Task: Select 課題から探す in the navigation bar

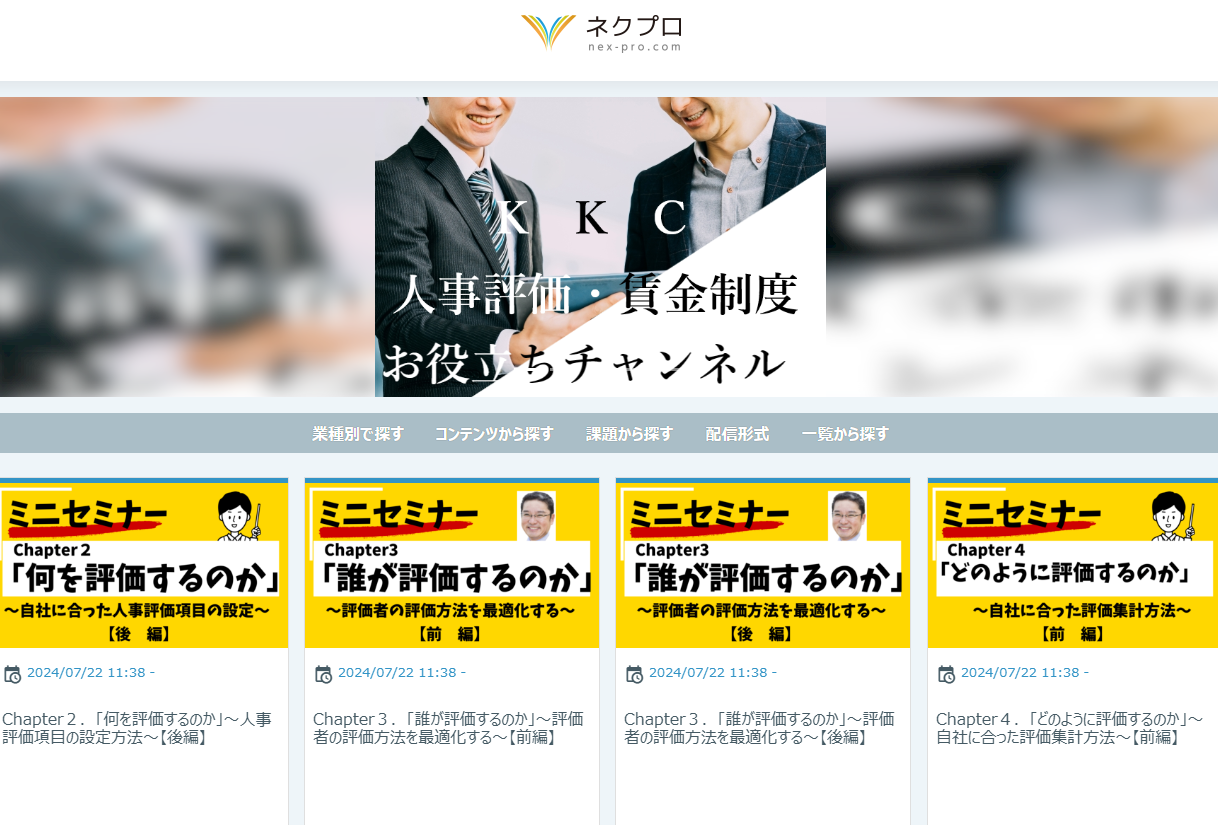Action: click(x=629, y=434)
